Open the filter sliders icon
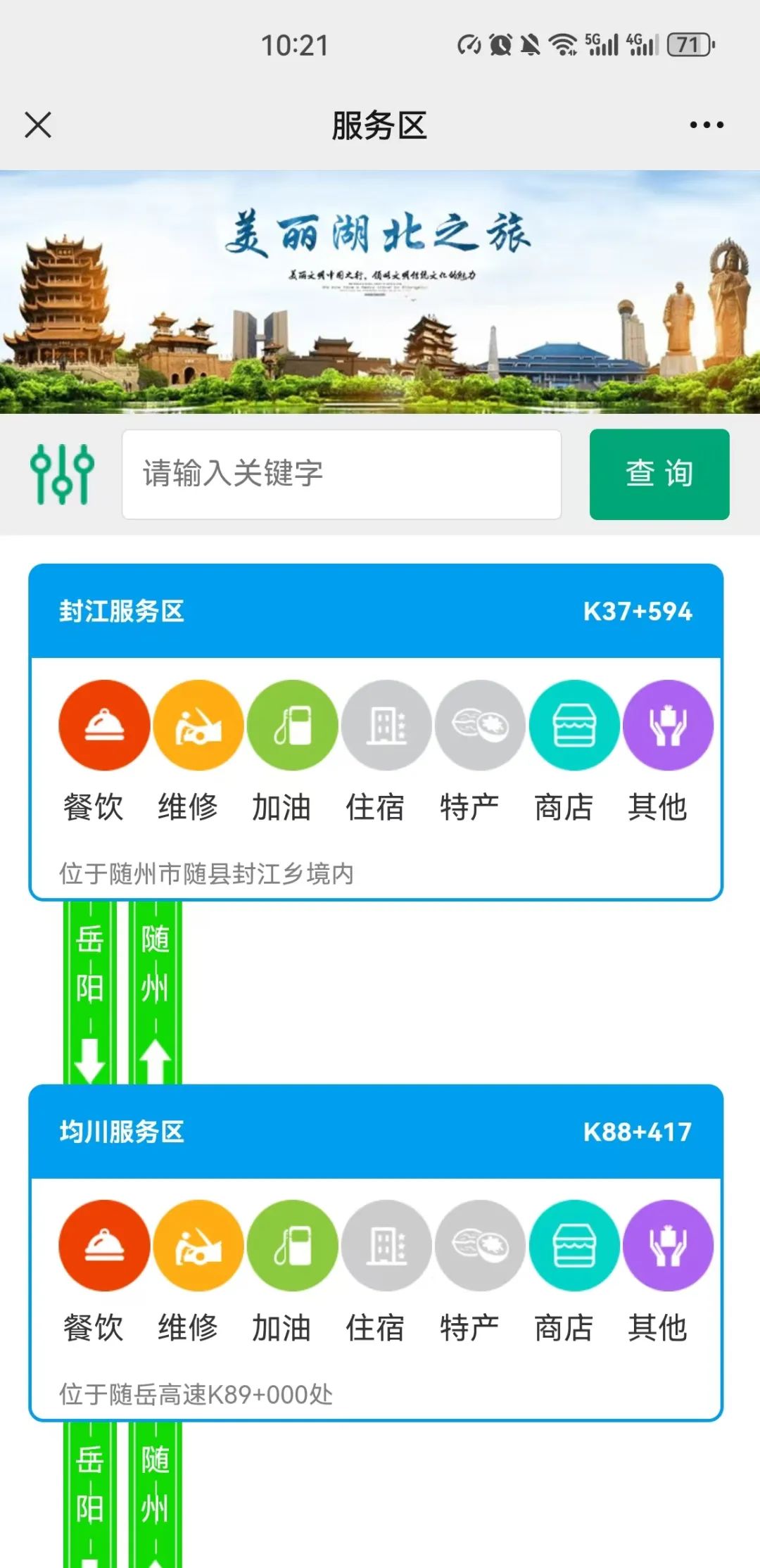 pos(62,474)
